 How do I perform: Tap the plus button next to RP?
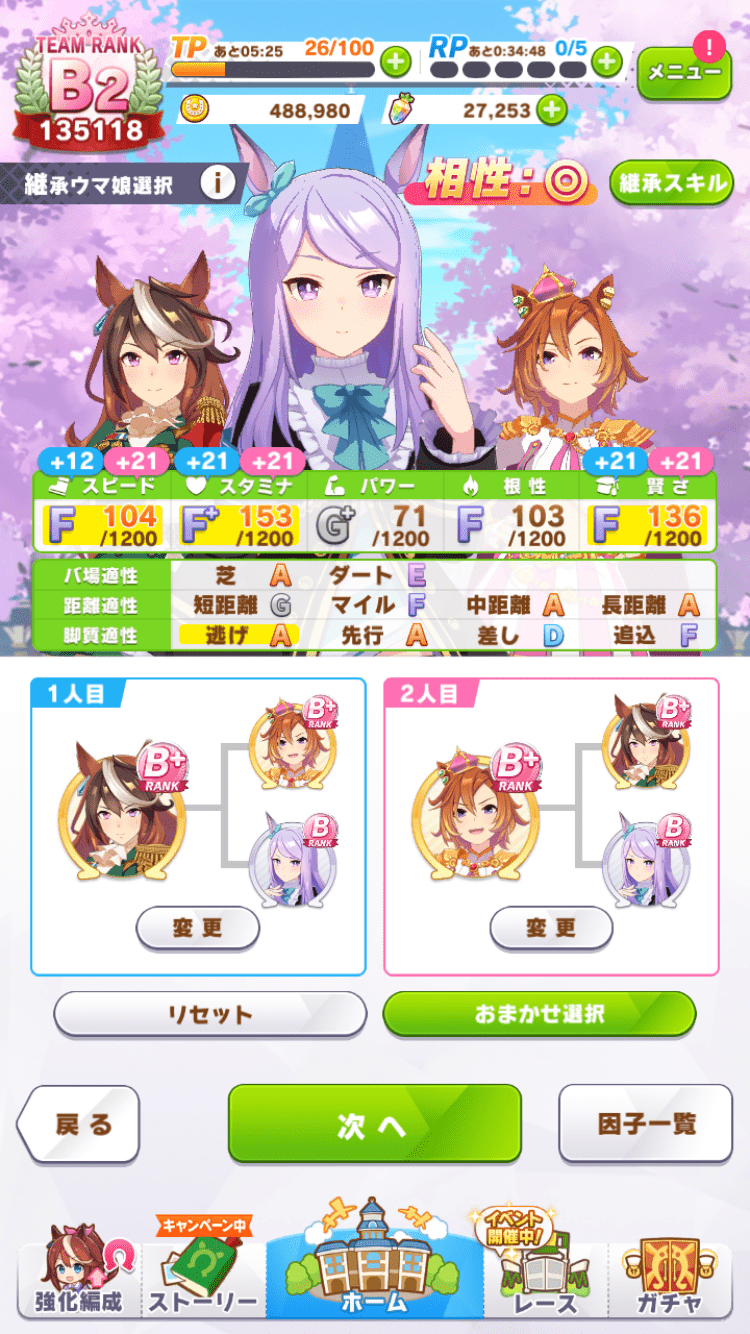pos(606,62)
